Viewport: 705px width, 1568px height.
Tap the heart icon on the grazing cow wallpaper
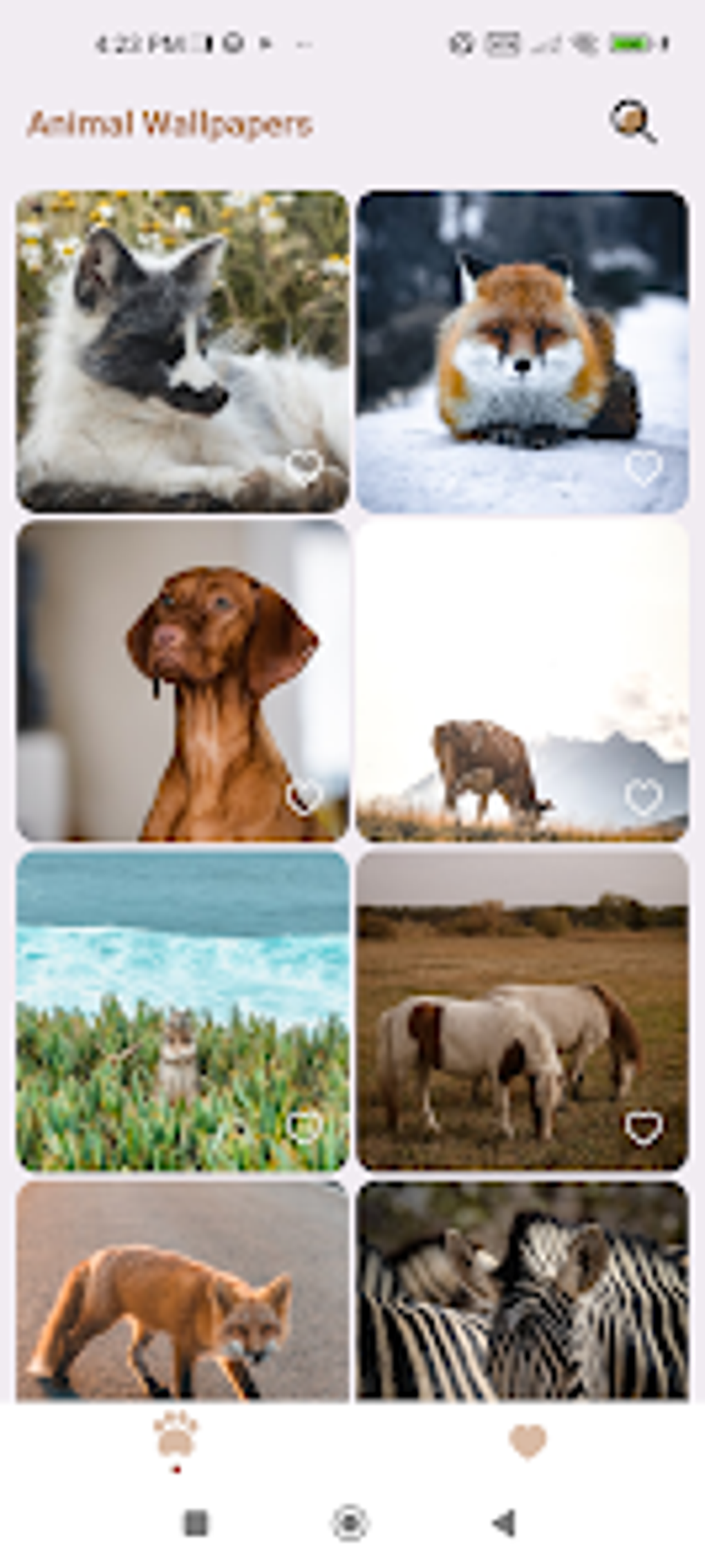point(642,796)
